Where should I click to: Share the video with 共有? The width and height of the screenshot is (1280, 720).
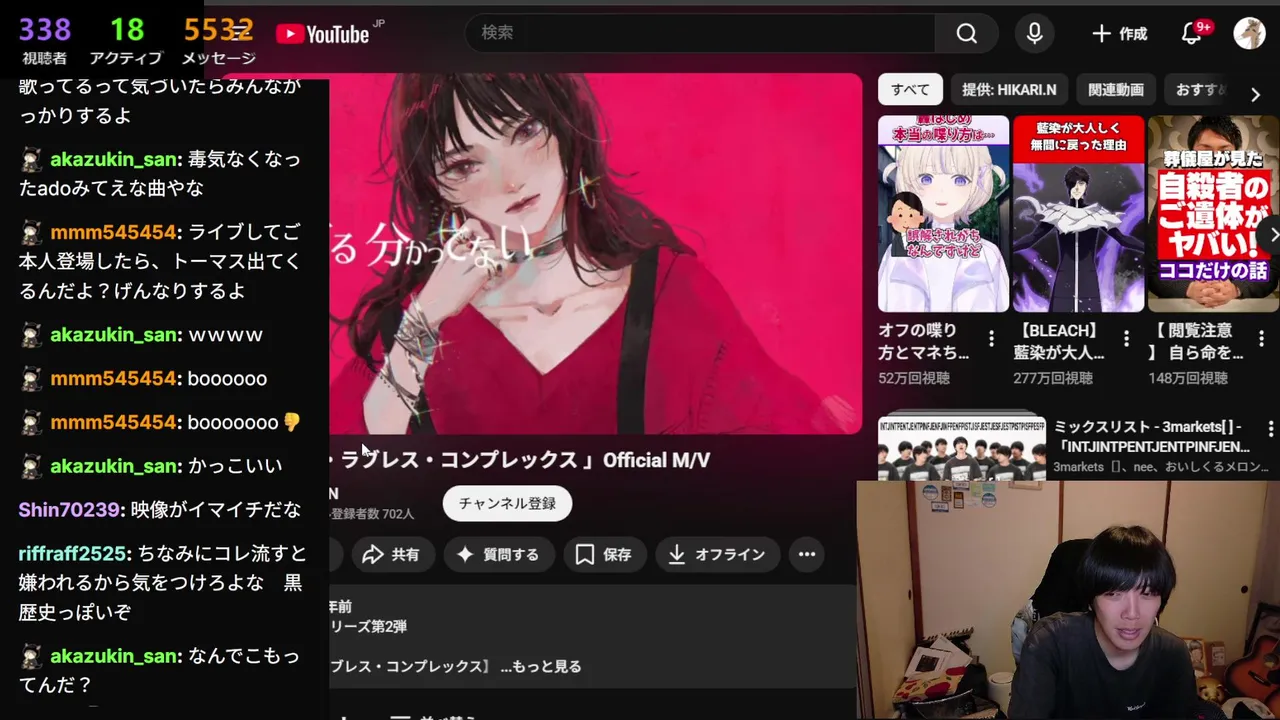tap(391, 554)
